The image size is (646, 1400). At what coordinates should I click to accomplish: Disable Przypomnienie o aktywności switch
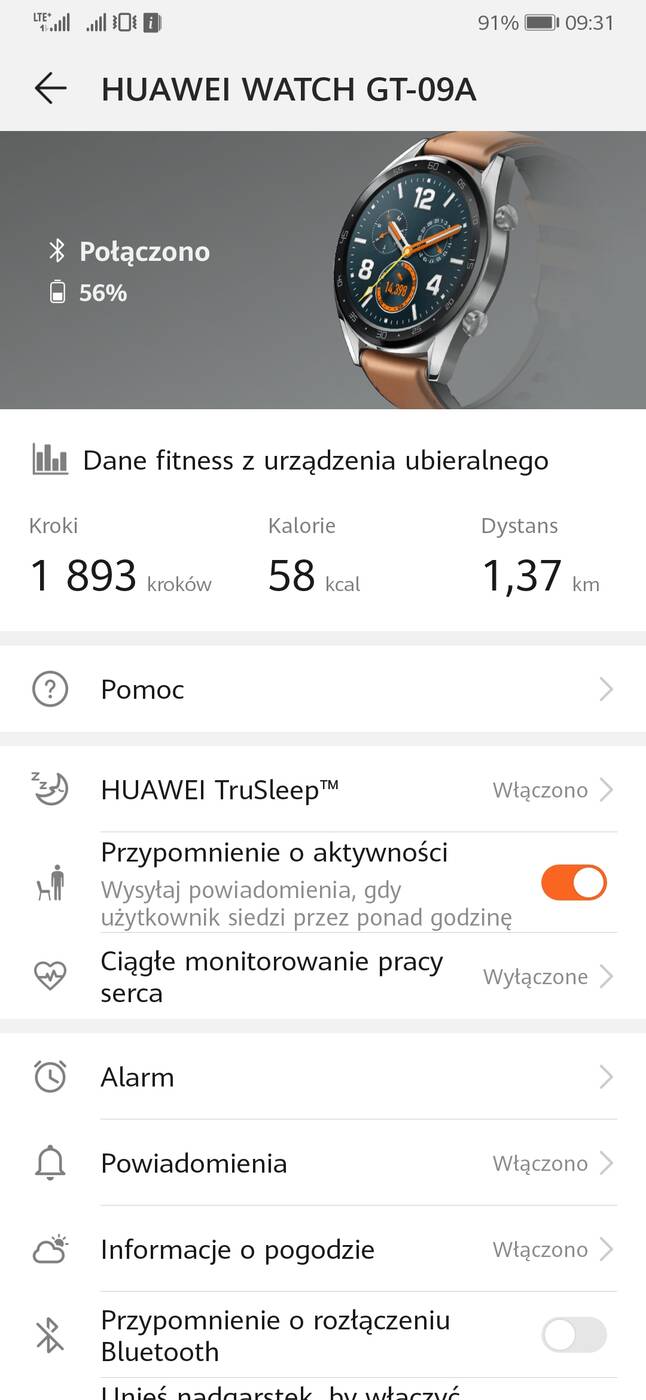pos(573,883)
